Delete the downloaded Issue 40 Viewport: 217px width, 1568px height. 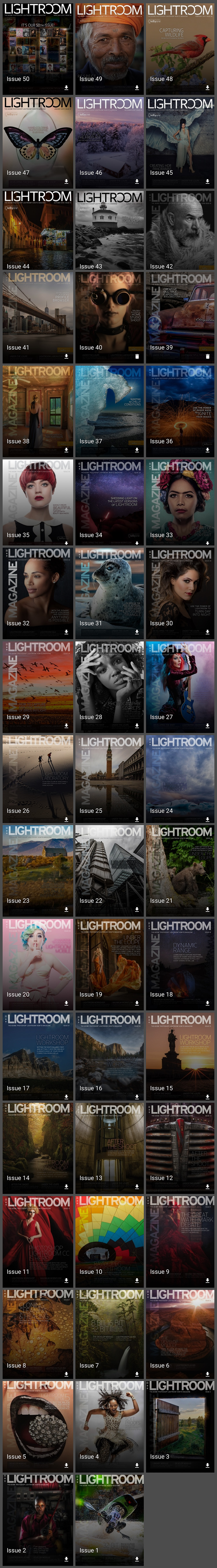137,357
